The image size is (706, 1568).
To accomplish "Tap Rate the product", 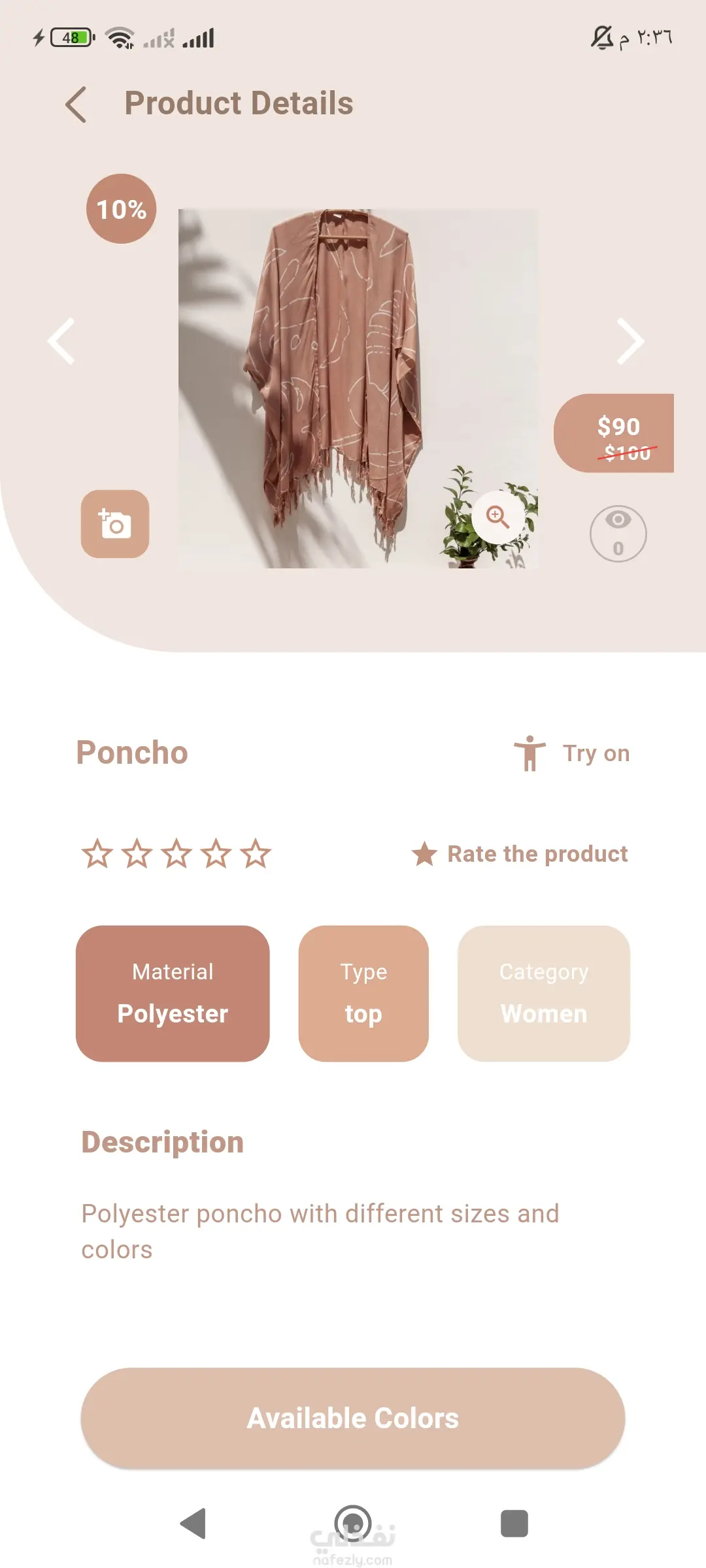I will pos(520,854).
